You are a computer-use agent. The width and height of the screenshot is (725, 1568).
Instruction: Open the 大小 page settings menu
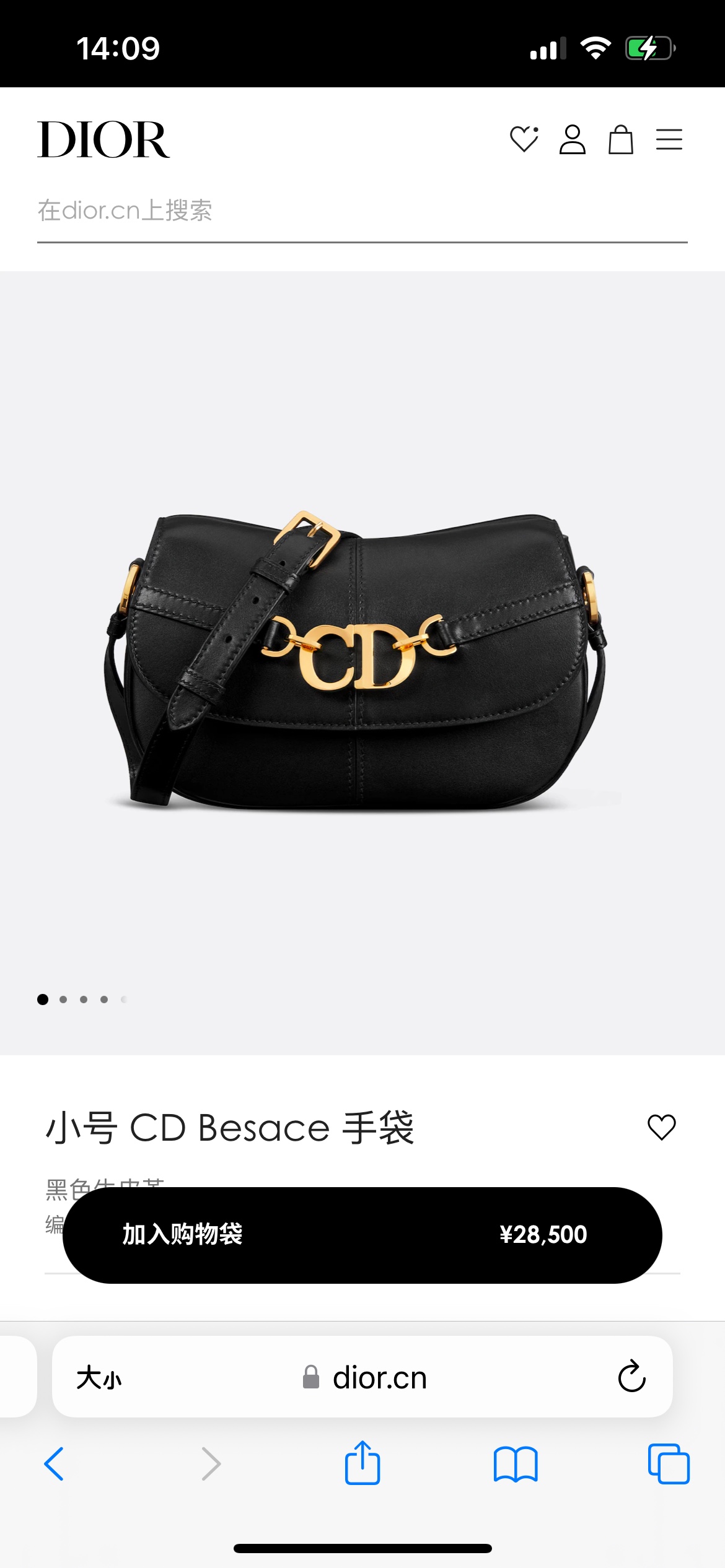[99, 1378]
